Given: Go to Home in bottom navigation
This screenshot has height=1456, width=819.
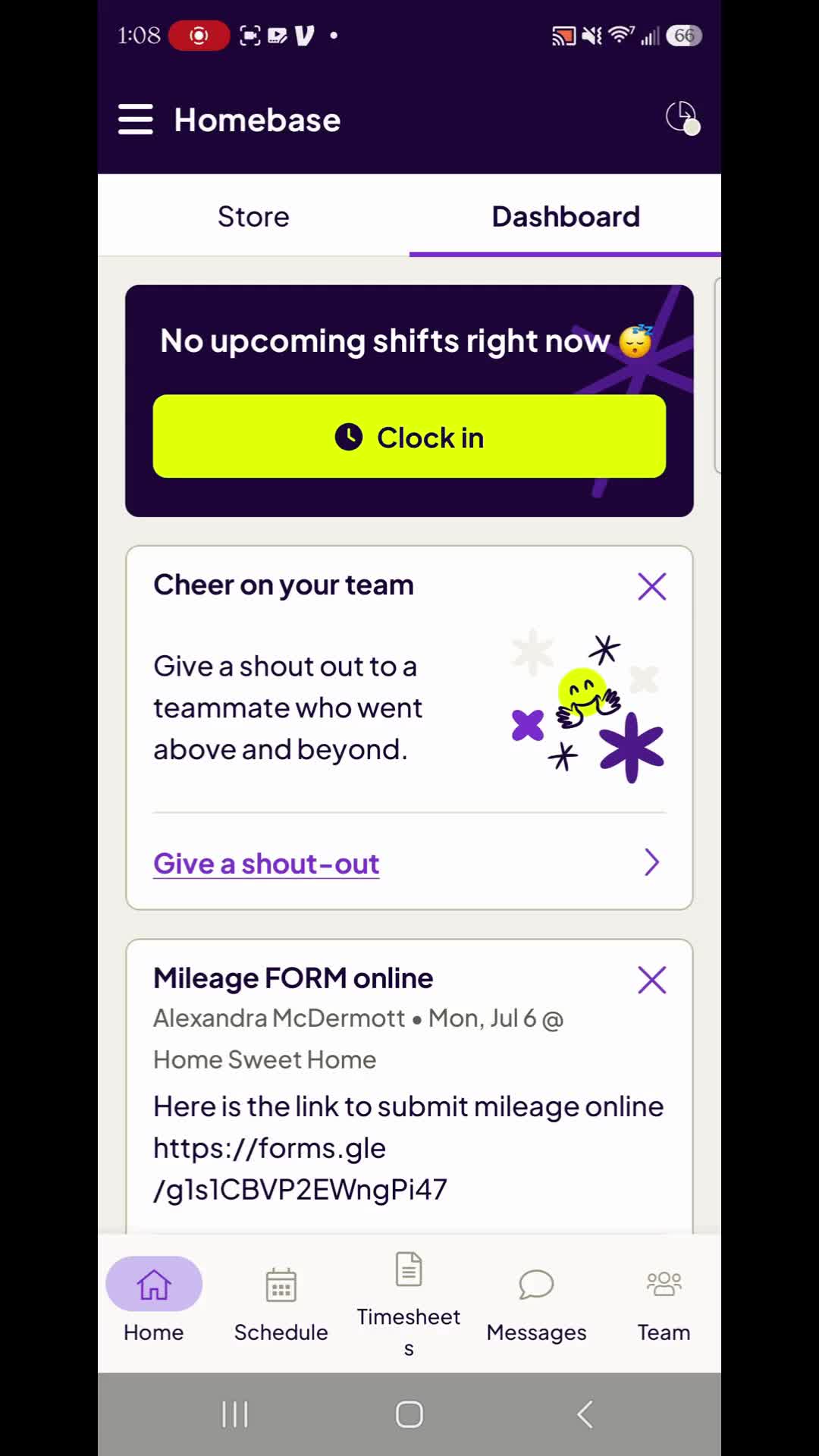Looking at the screenshot, I should pos(154,1303).
